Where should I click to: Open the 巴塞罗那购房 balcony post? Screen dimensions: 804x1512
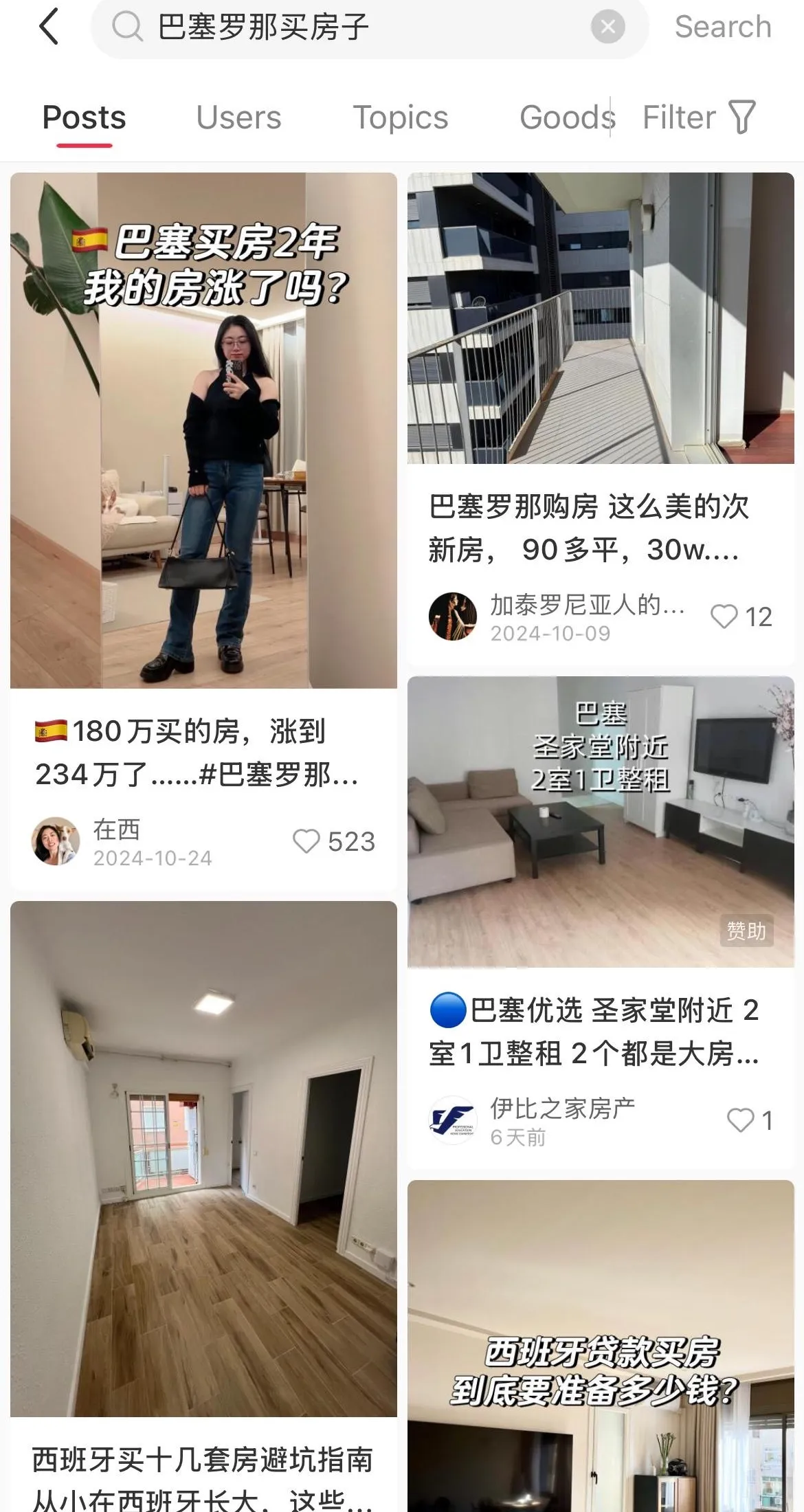(x=601, y=318)
